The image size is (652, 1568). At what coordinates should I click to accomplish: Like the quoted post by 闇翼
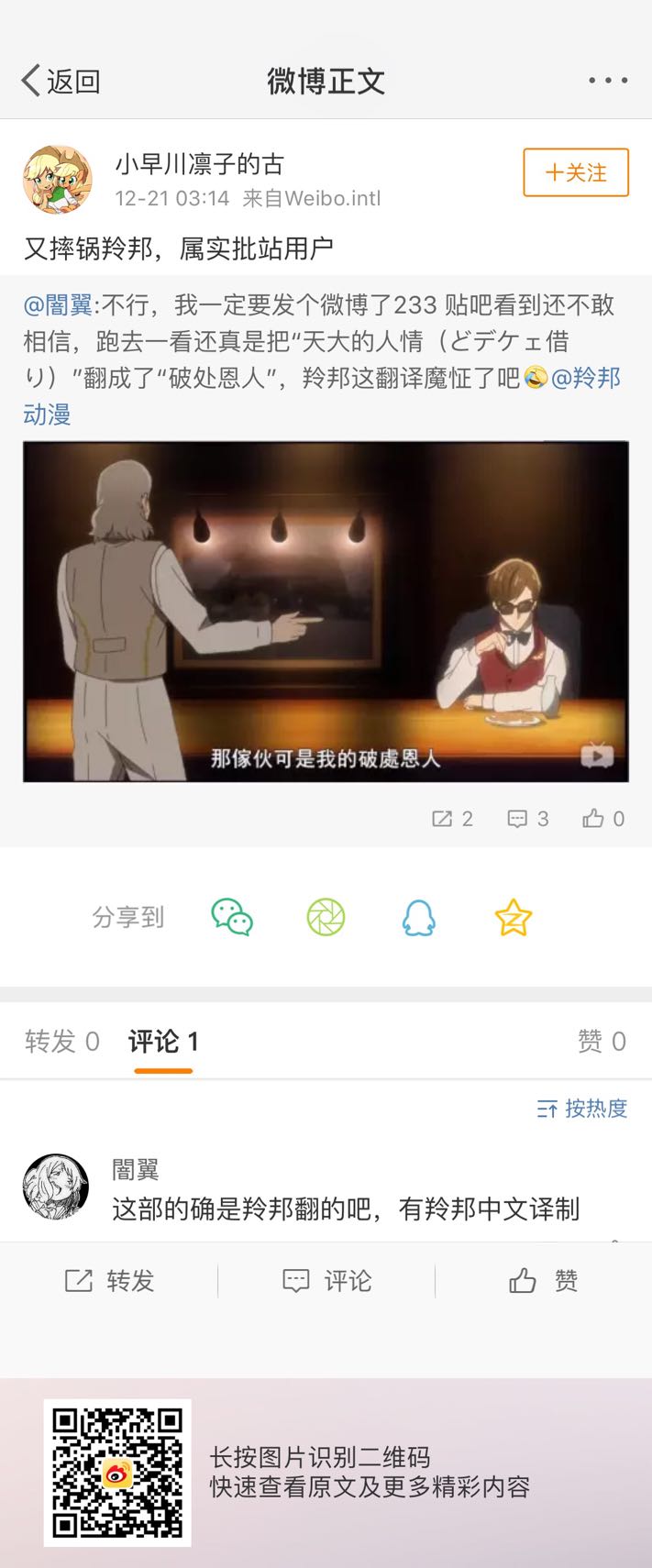click(x=603, y=819)
